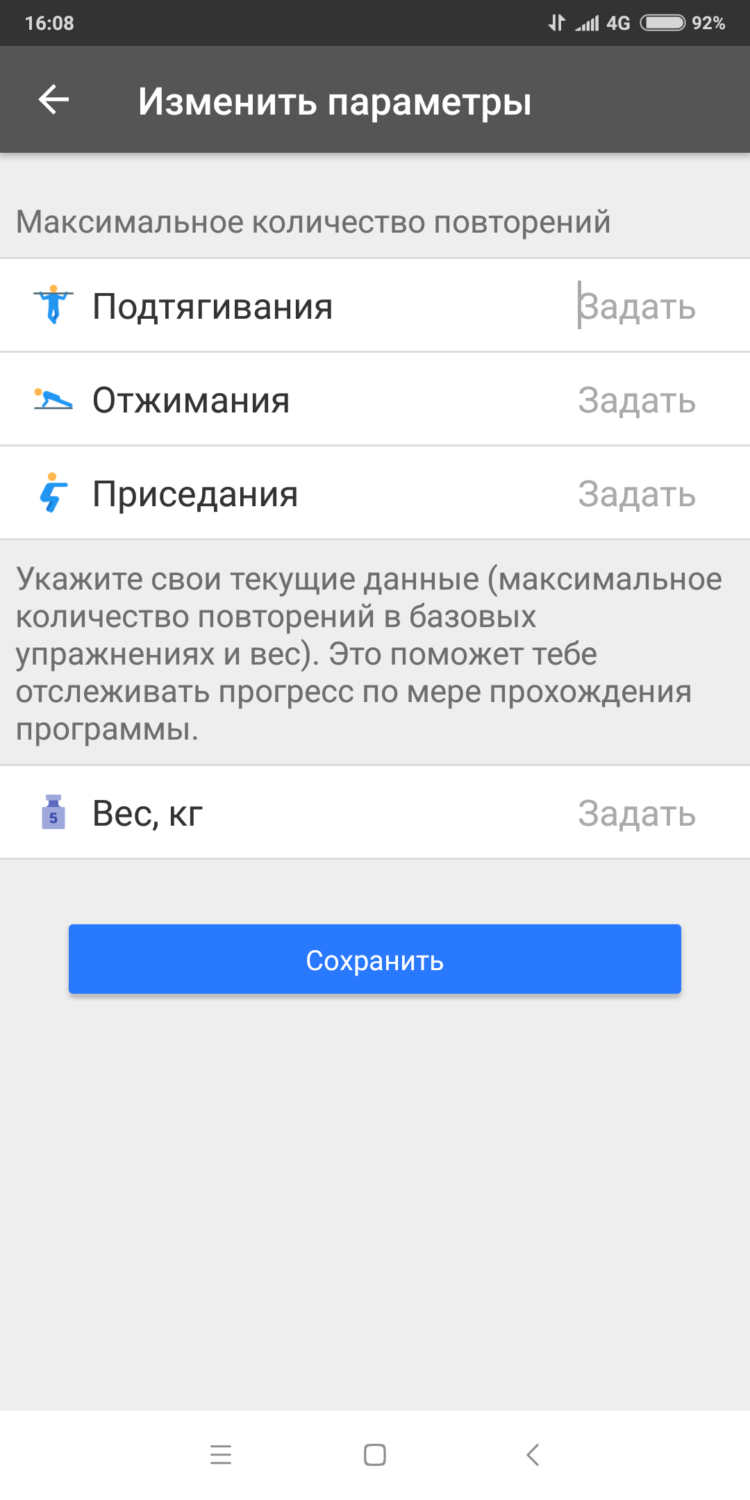The image size is (750, 1500).
Task: Tap Задать next to Отжимания
Action: (x=637, y=399)
